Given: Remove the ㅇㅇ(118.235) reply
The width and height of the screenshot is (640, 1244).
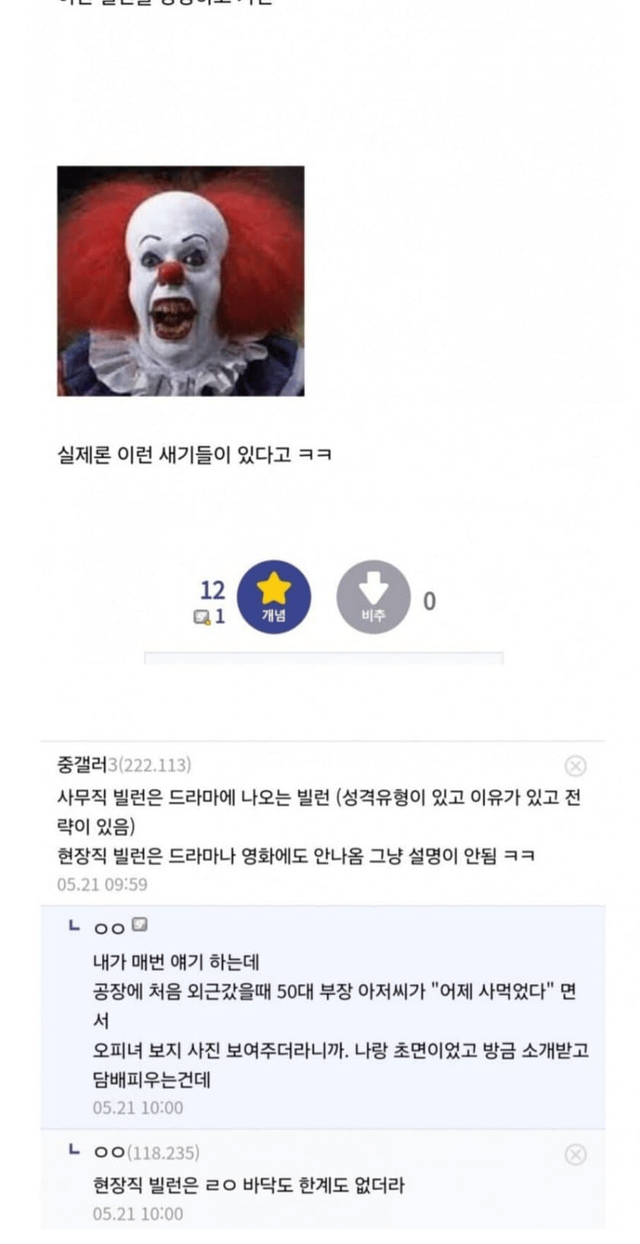Looking at the screenshot, I should tap(575, 1154).
